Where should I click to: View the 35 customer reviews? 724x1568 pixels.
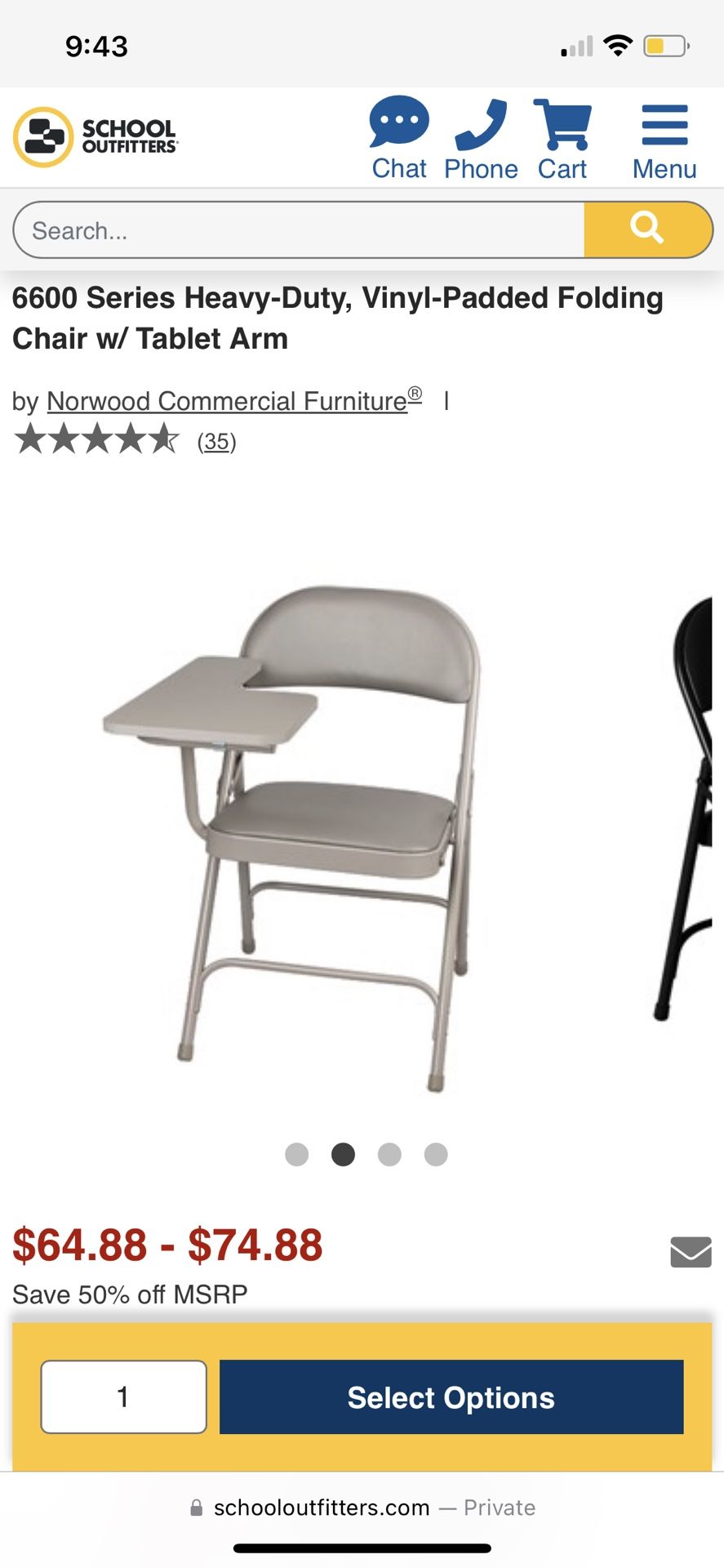tap(216, 442)
